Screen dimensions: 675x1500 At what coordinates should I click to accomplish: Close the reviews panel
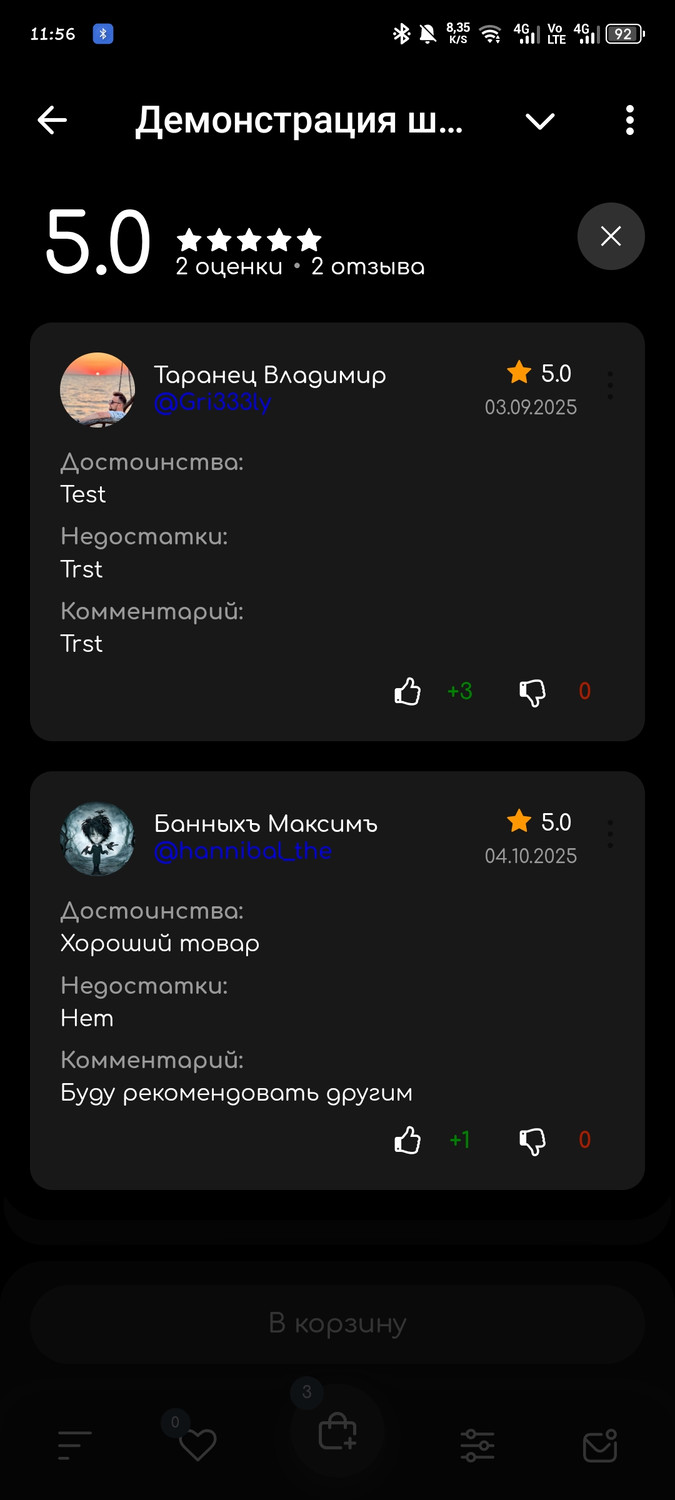point(610,236)
